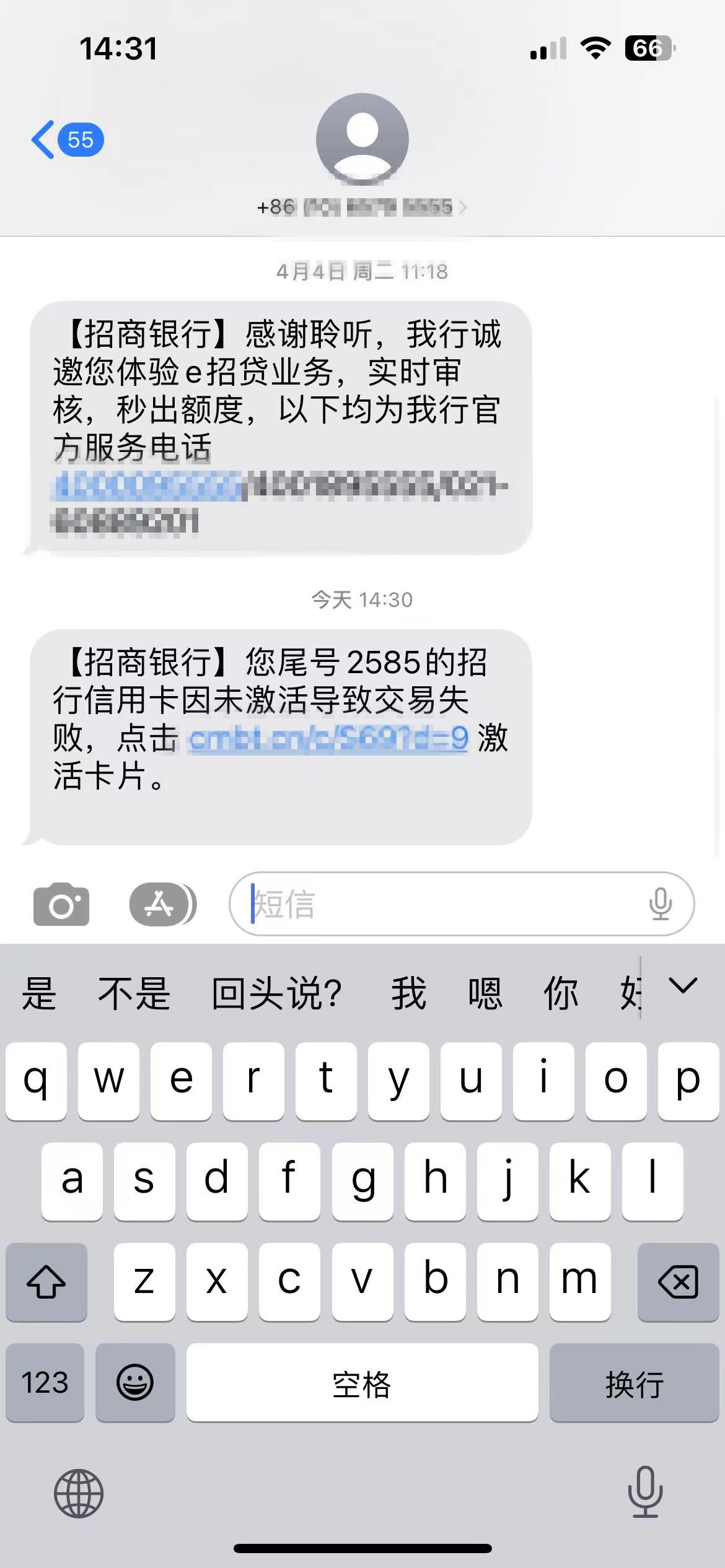Select the suggestion 不是
Image resolution: width=725 pixels, height=1568 pixels.
click(x=134, y=993)
